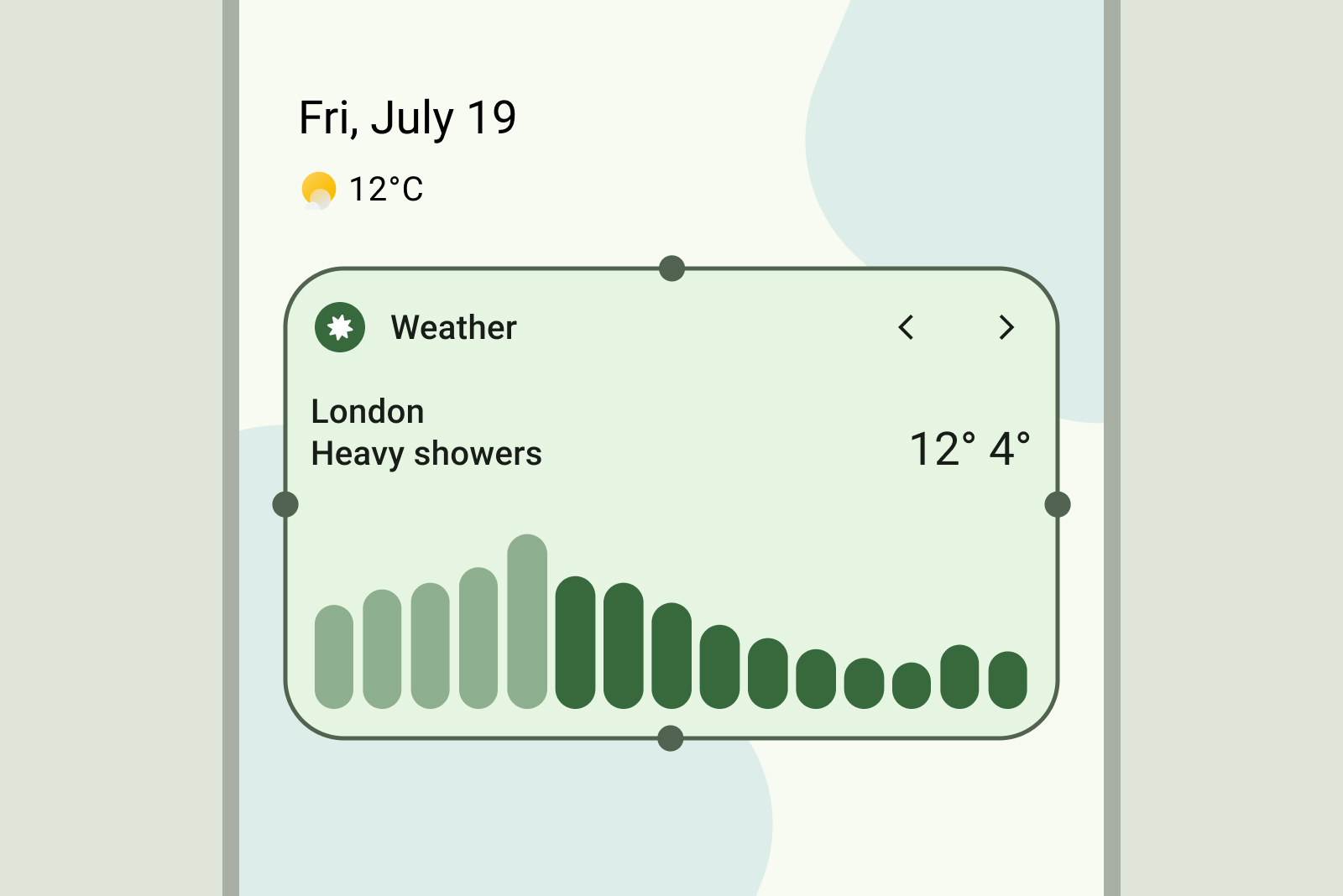Open the 12°C at-a-glance weather

tap(363, 190)
